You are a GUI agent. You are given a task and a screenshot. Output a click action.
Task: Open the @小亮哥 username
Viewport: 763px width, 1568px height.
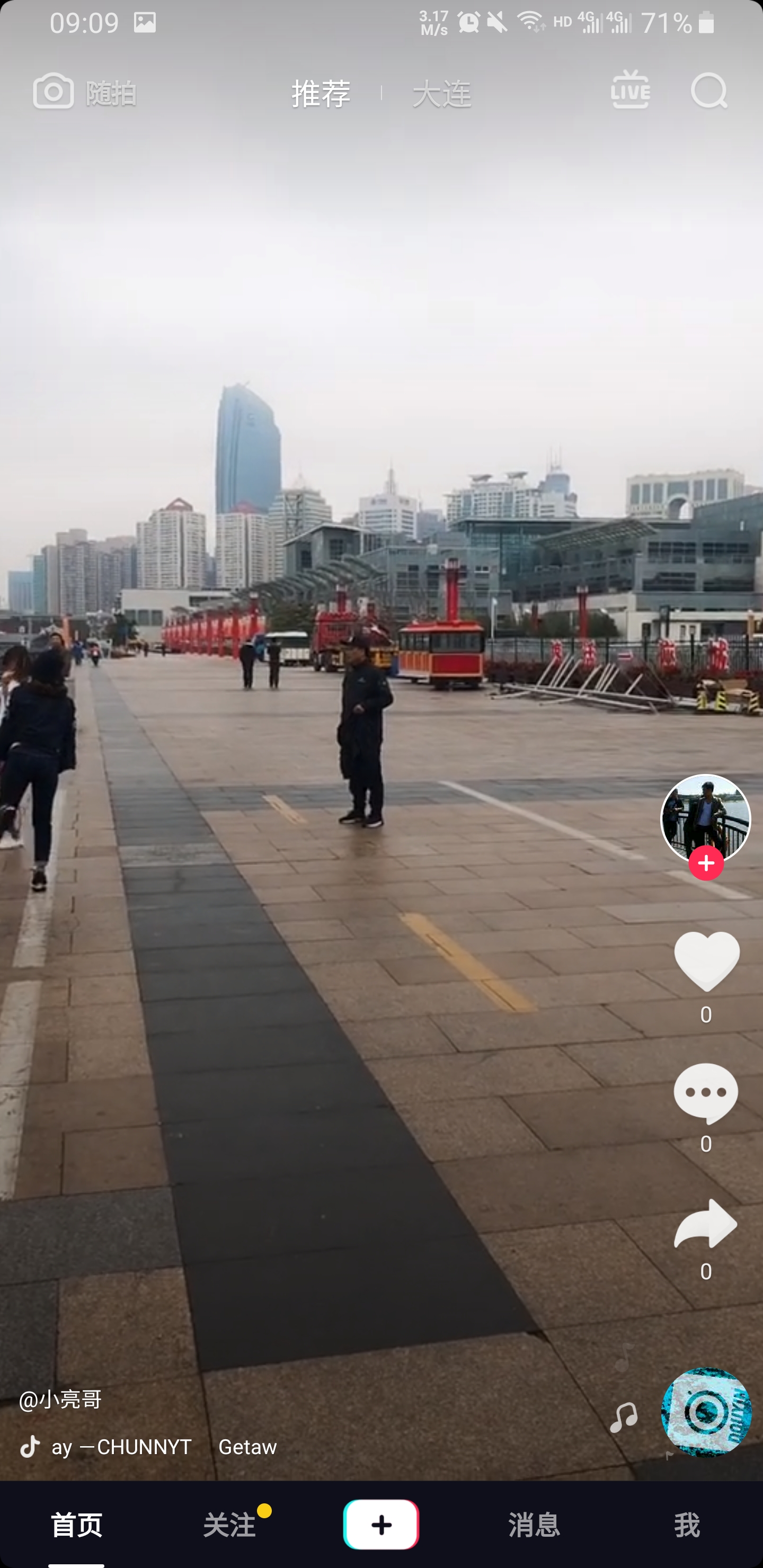click(x=60, y=1400)
